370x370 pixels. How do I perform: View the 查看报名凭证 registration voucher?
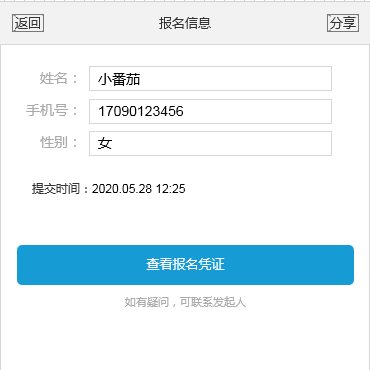tap(185, 265)
